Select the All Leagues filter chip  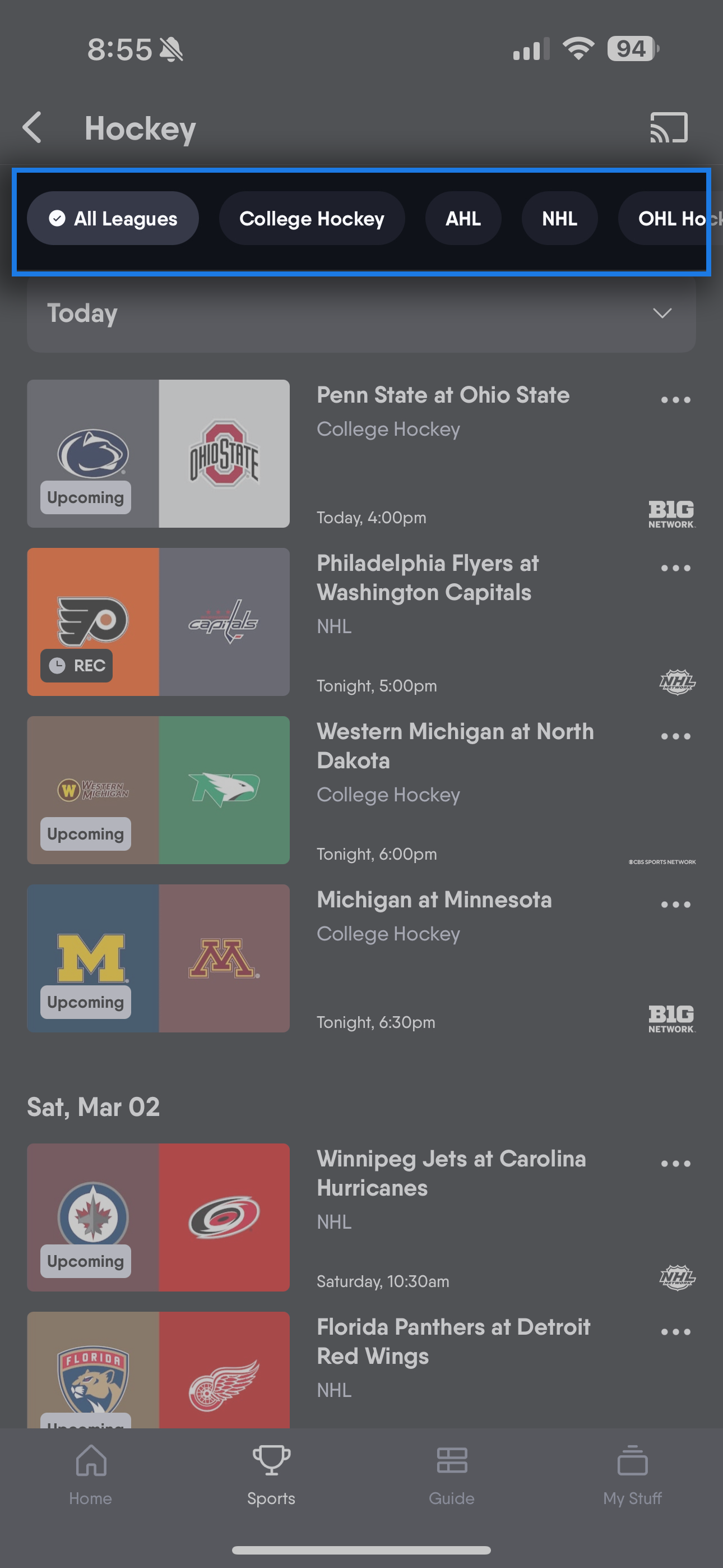pyautogui.click(x=113, y=219)
